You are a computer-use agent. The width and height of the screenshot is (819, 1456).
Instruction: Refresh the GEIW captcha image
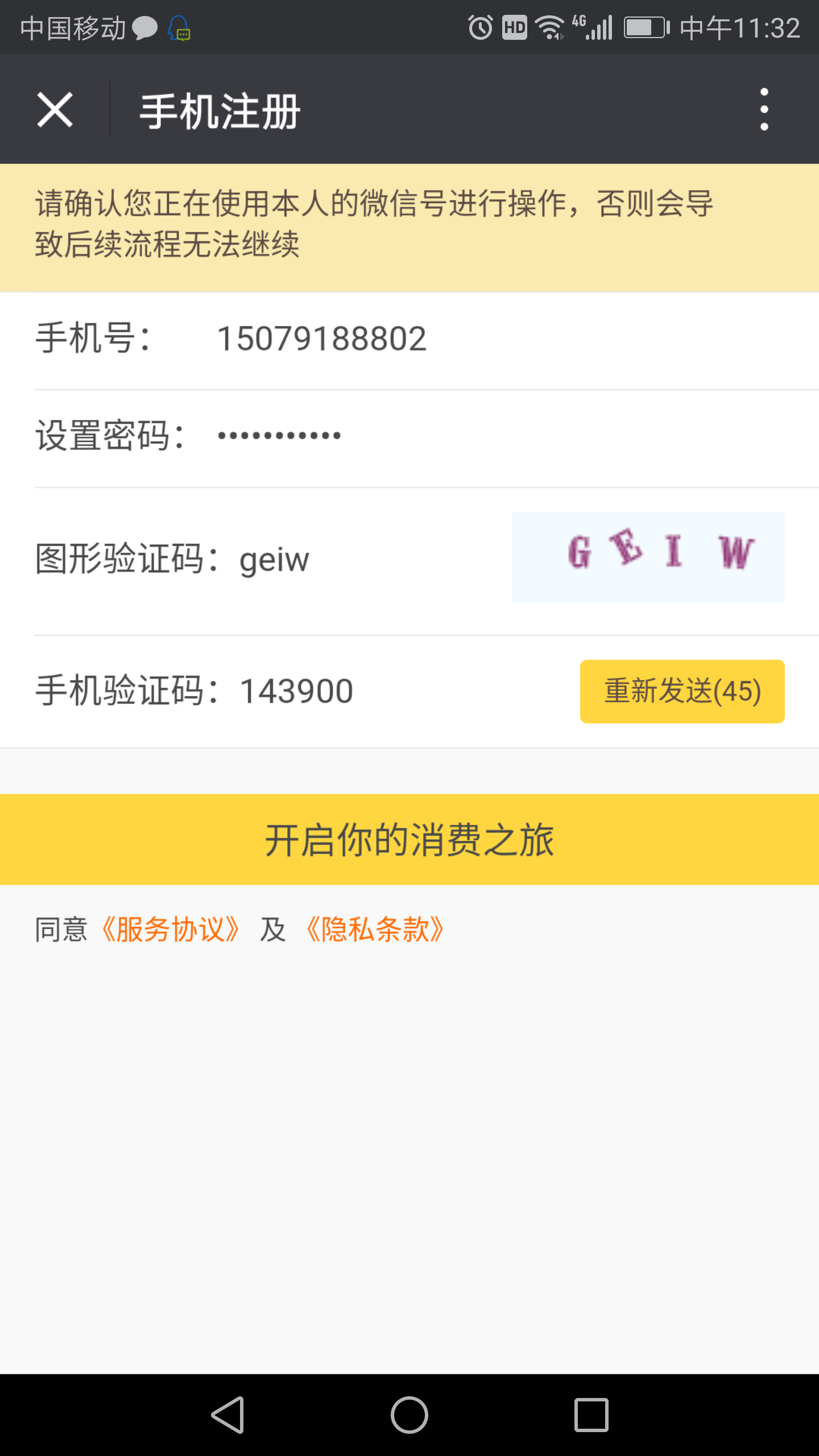pos(648,557)
